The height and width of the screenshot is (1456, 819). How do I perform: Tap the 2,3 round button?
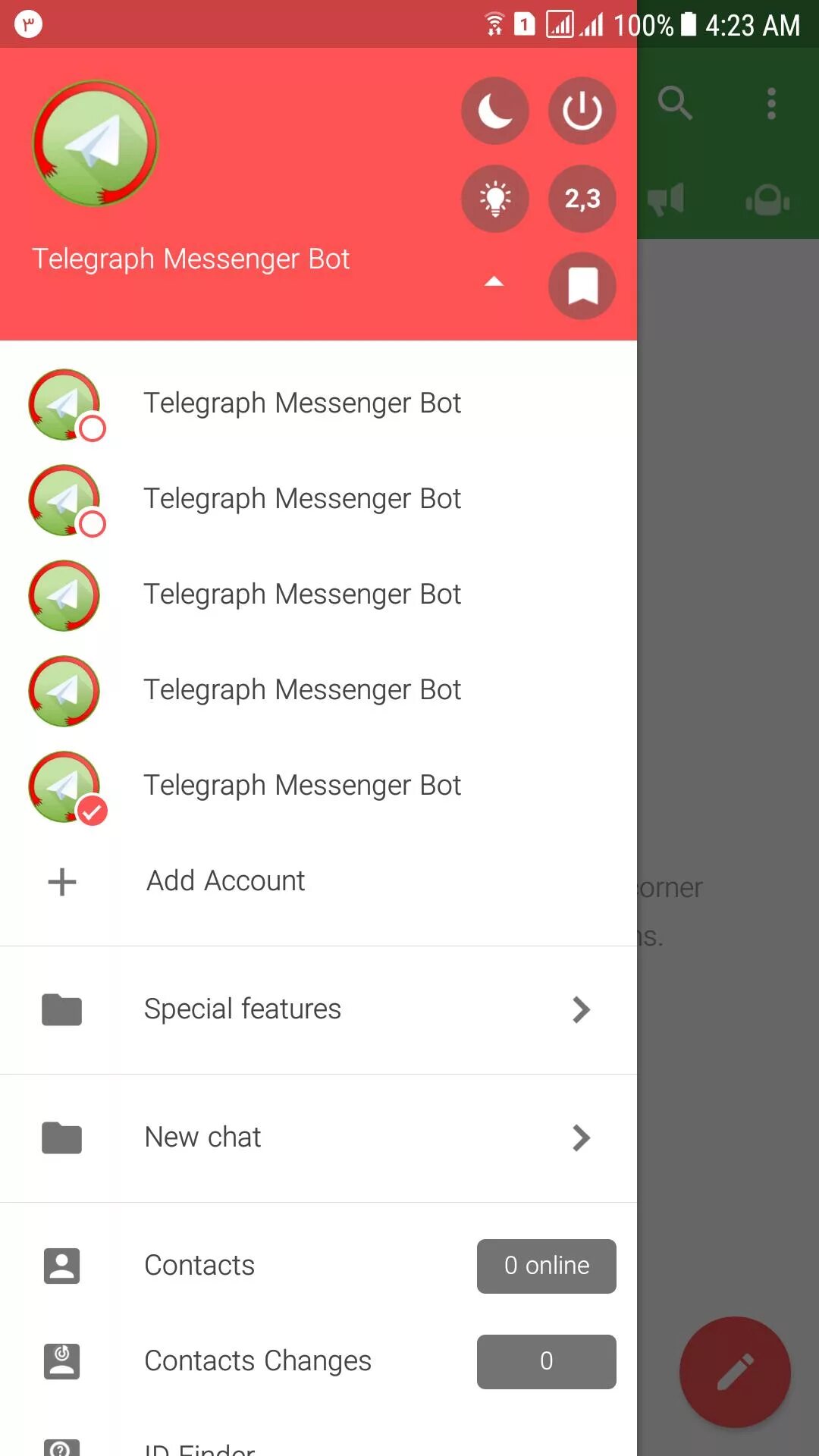tap(582, 199)
